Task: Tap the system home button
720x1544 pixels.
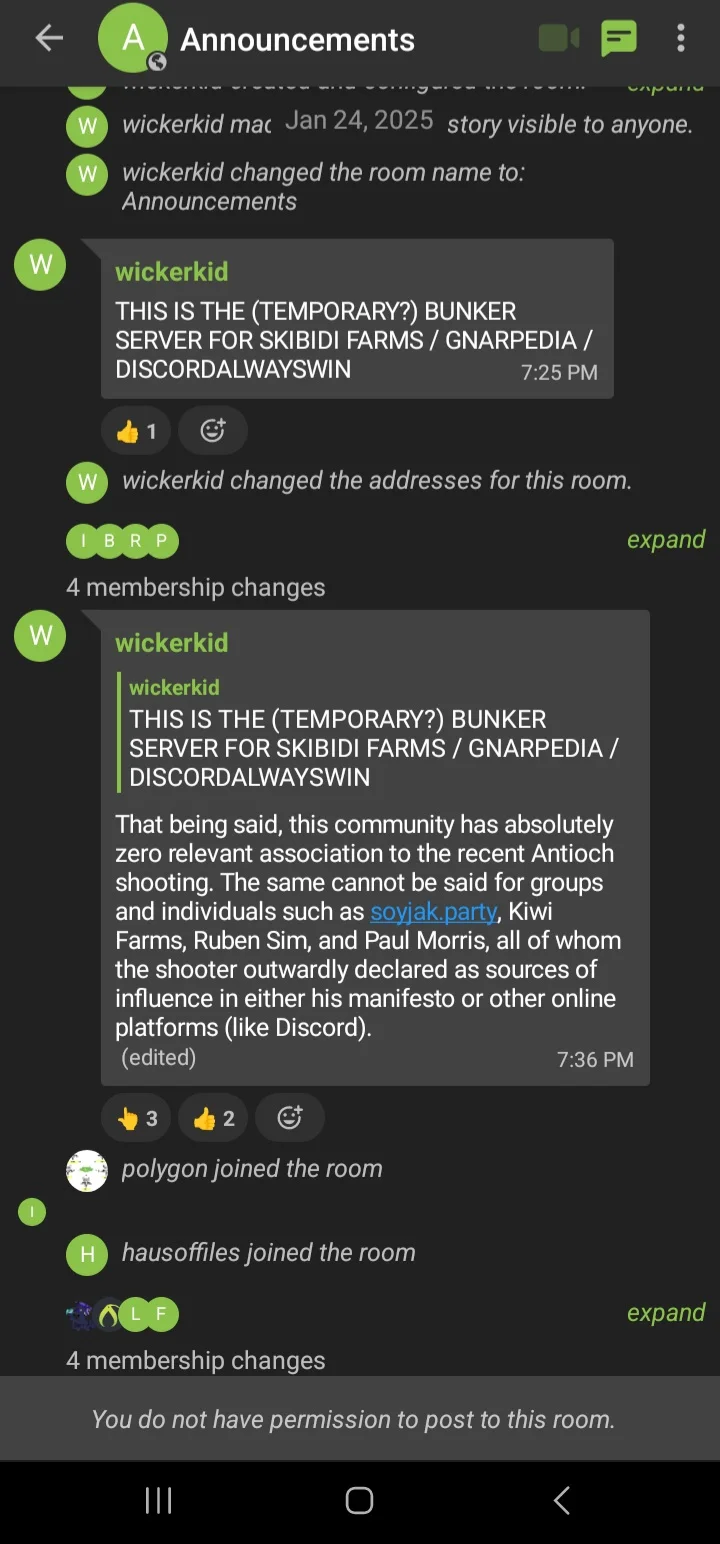Action: tap(359, 1500)
